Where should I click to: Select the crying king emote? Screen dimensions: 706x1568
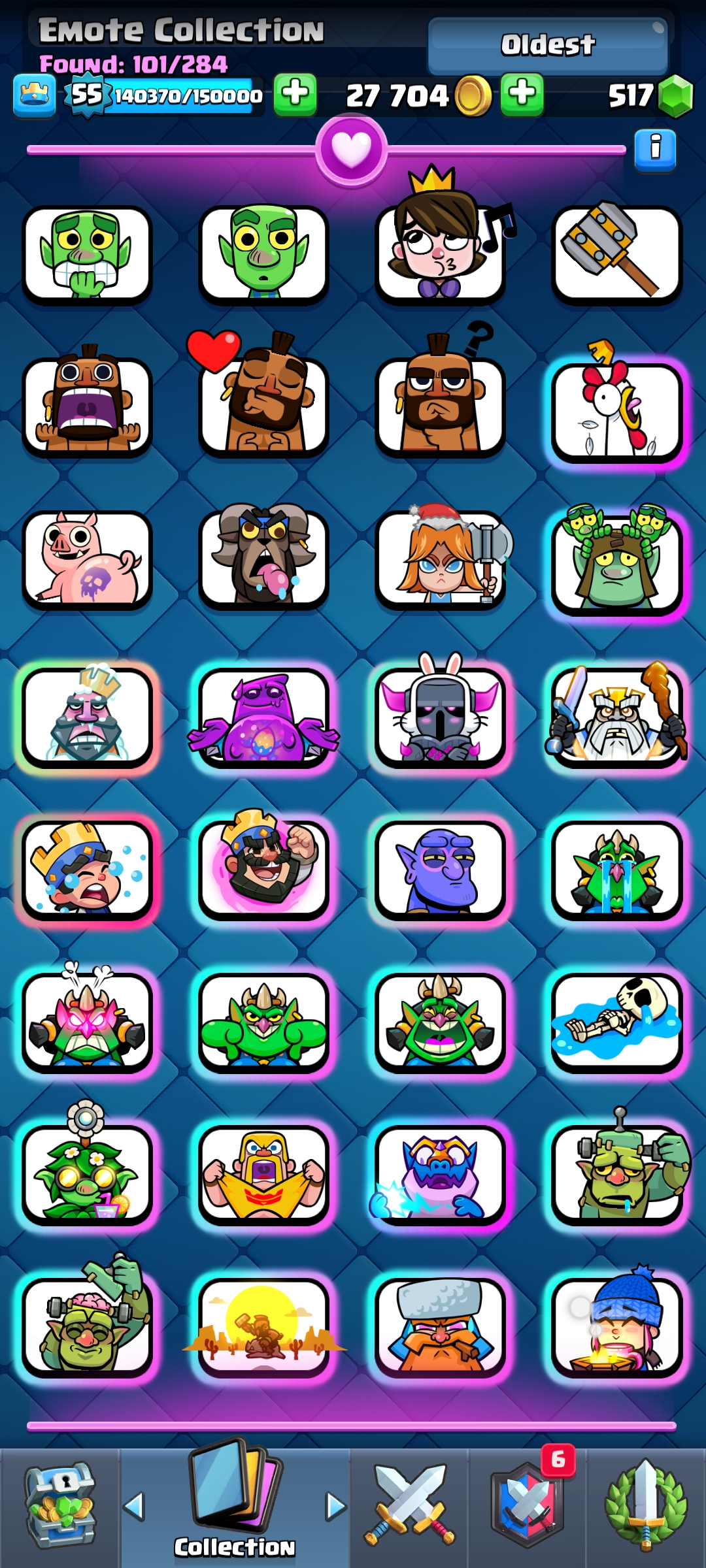[x=87, y=870]
